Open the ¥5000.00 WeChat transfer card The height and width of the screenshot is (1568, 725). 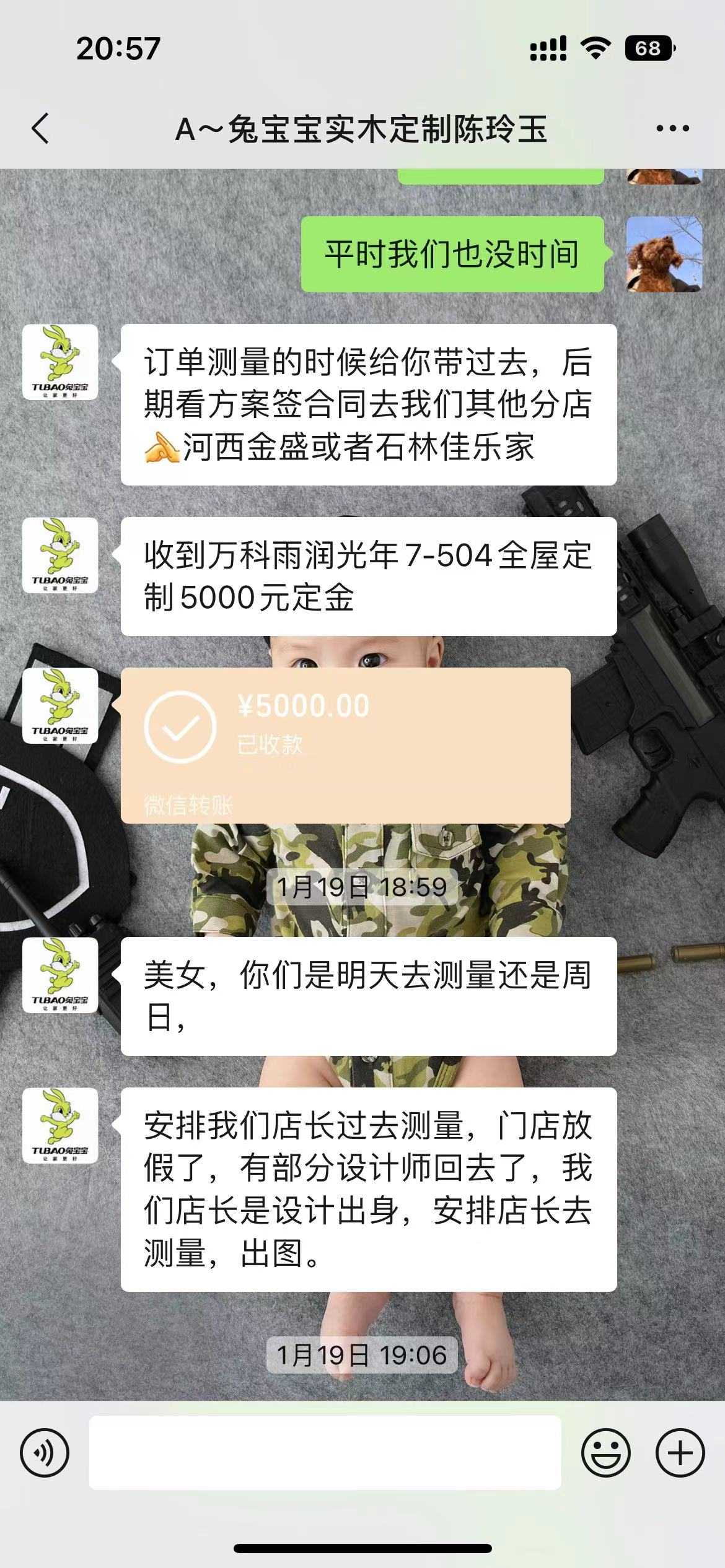(x=345, y=745)
